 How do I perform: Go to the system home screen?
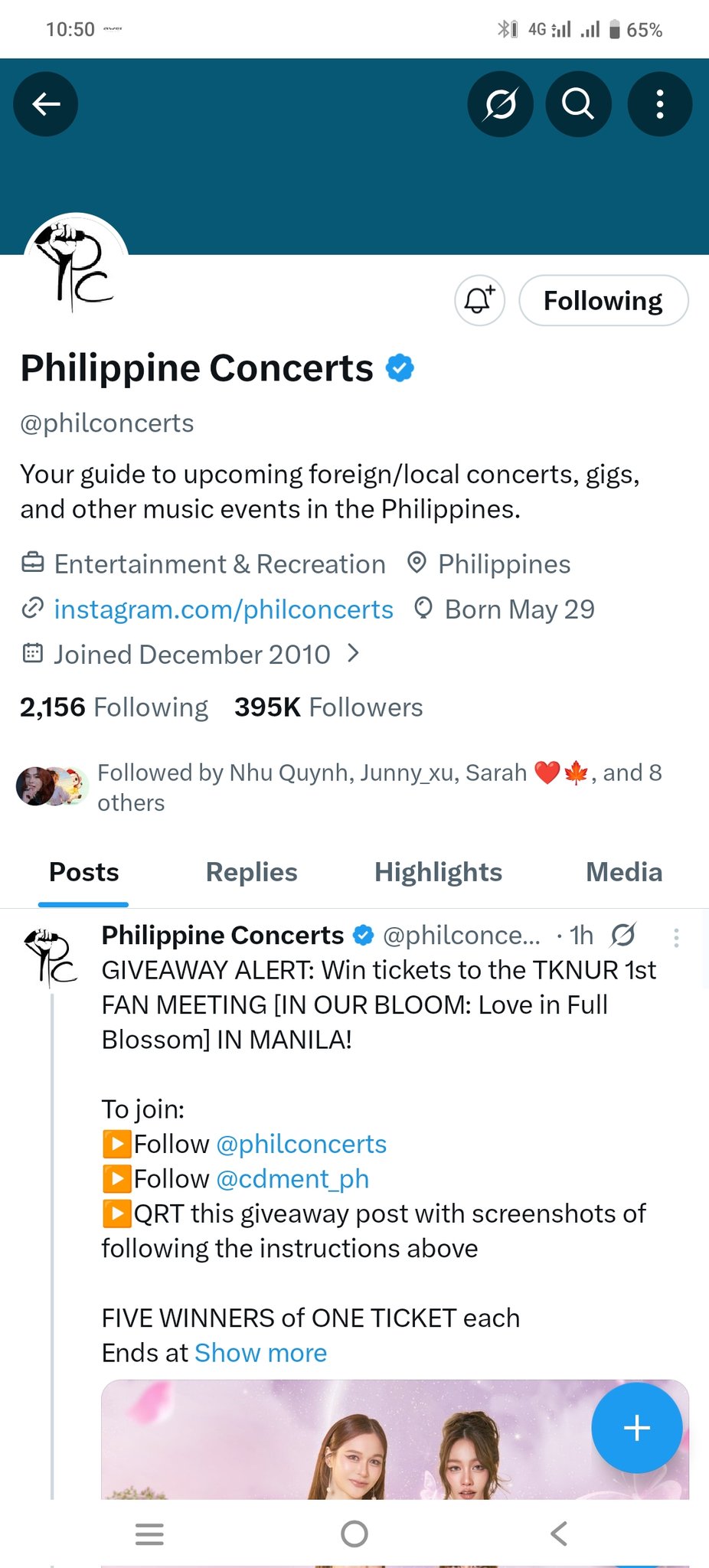[354, 1534]
